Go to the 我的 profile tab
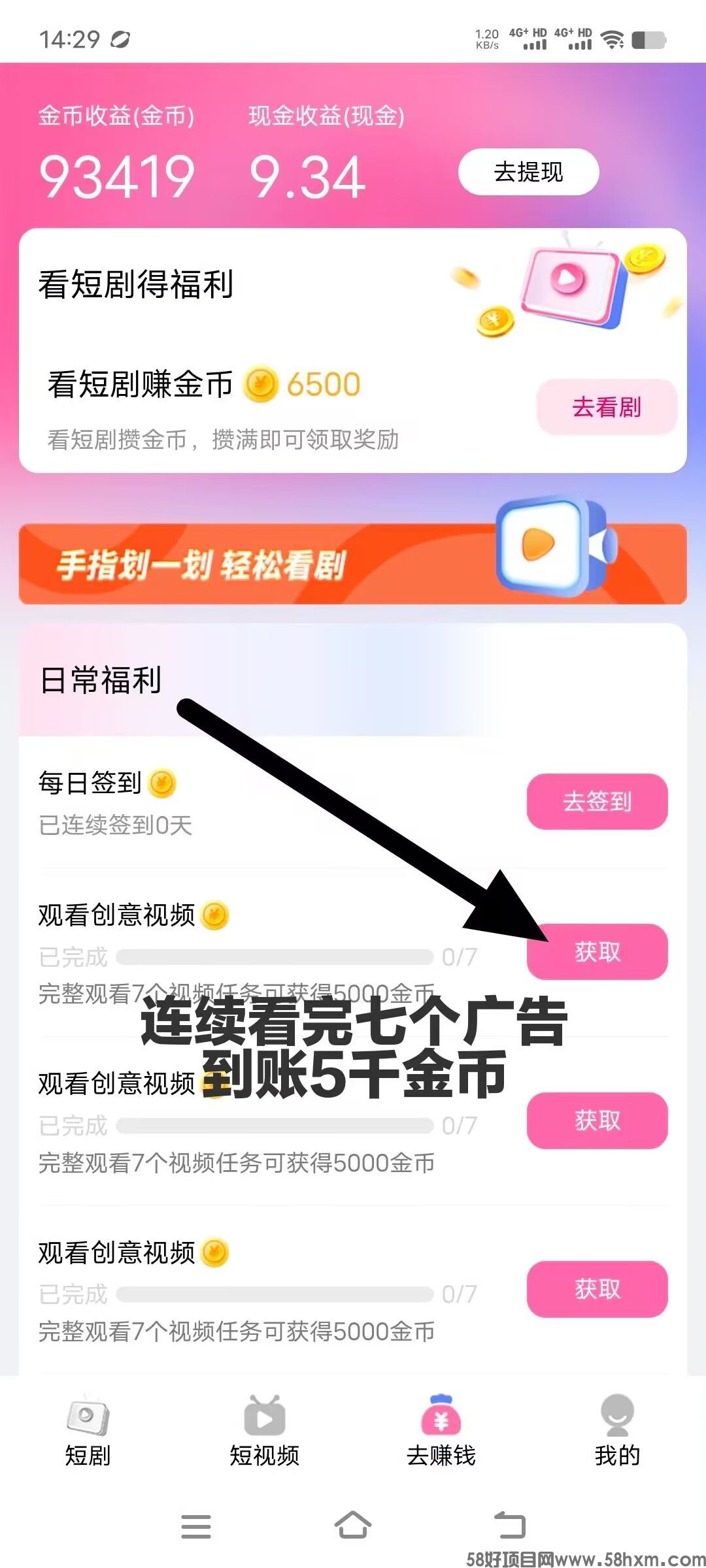Image resolution: width=706 pixels, height=1568 pixels. click(x=617, y=1431)
